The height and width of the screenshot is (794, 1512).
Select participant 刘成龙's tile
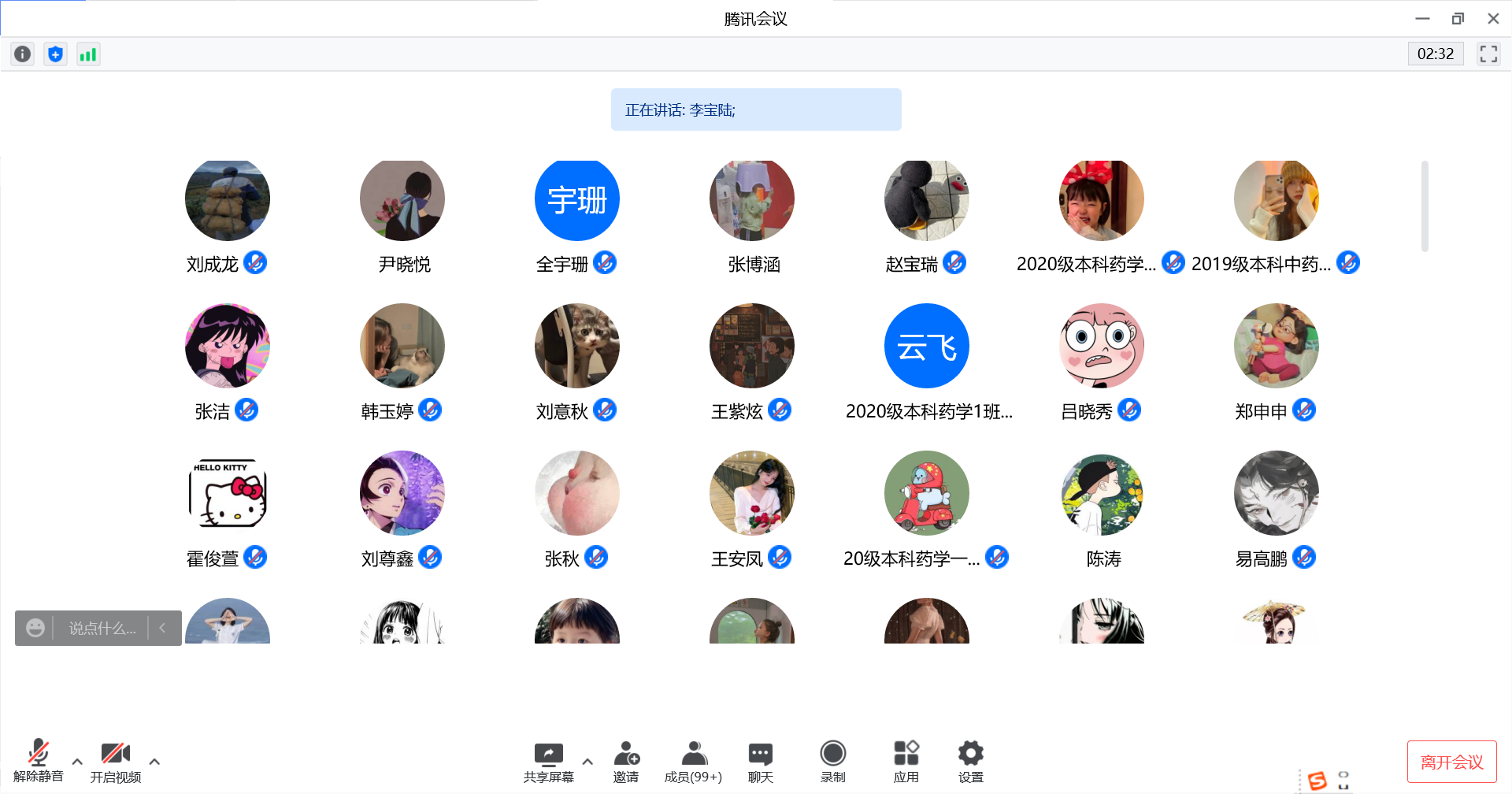227,201
